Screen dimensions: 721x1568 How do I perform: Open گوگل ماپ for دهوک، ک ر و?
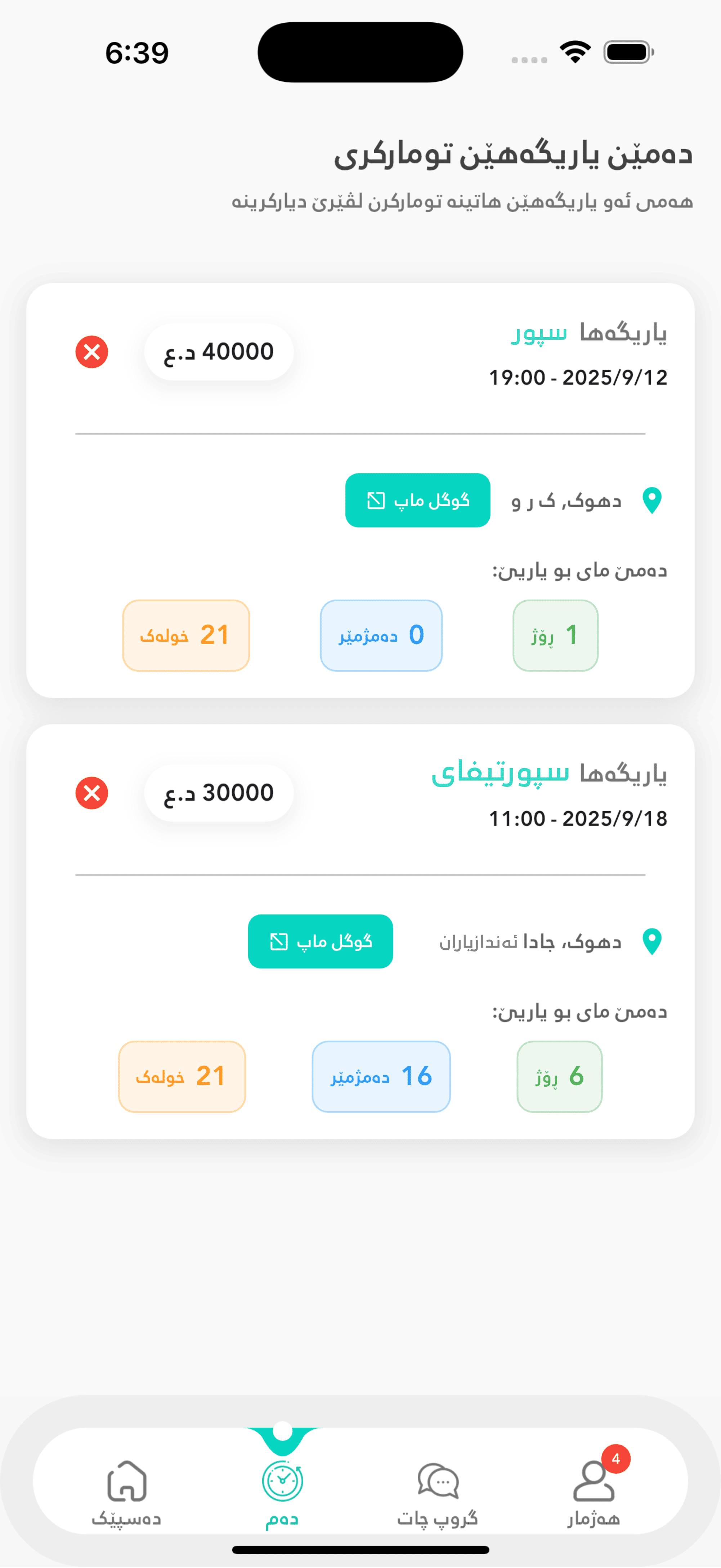(417, 500)
